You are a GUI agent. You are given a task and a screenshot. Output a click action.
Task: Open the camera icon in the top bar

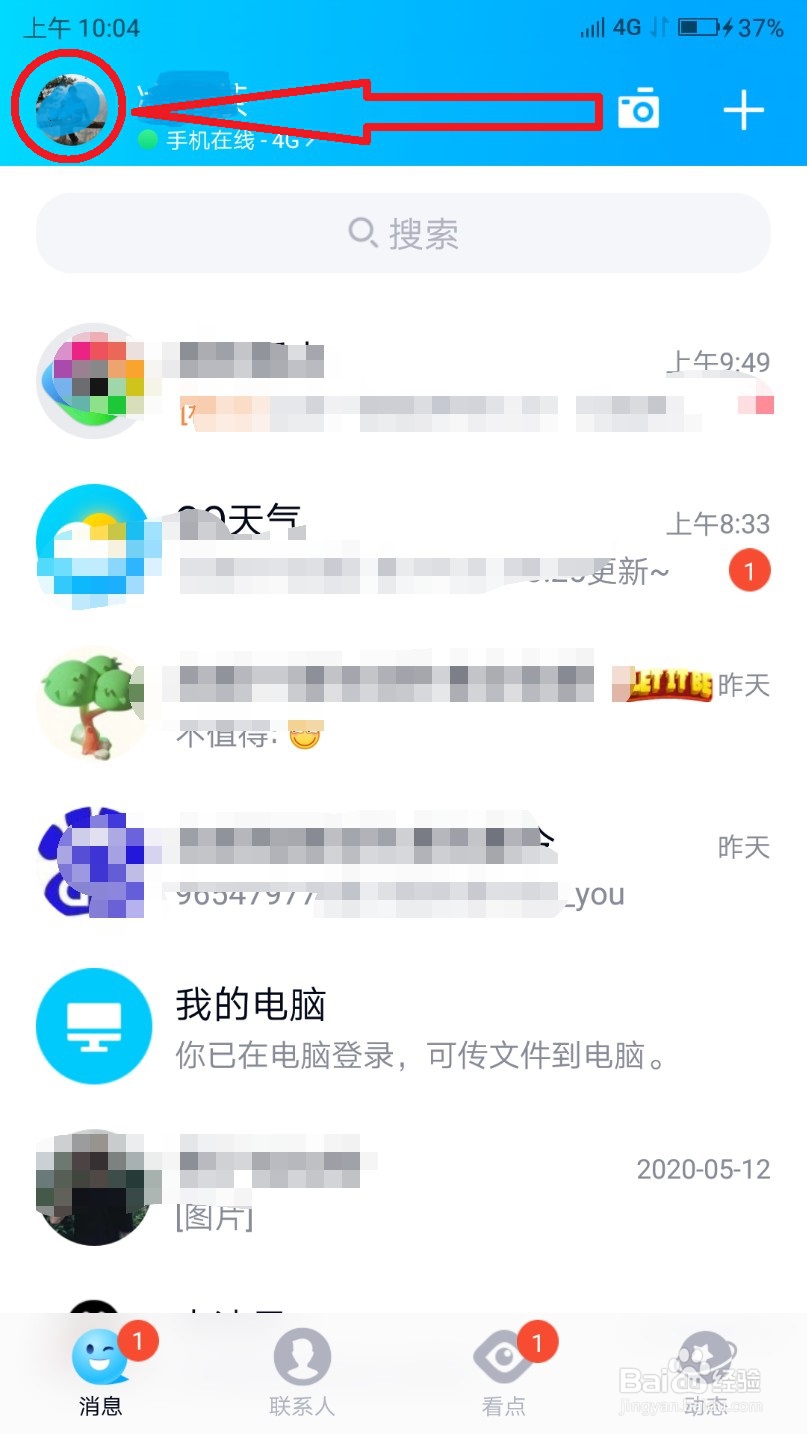pos(640,110)
